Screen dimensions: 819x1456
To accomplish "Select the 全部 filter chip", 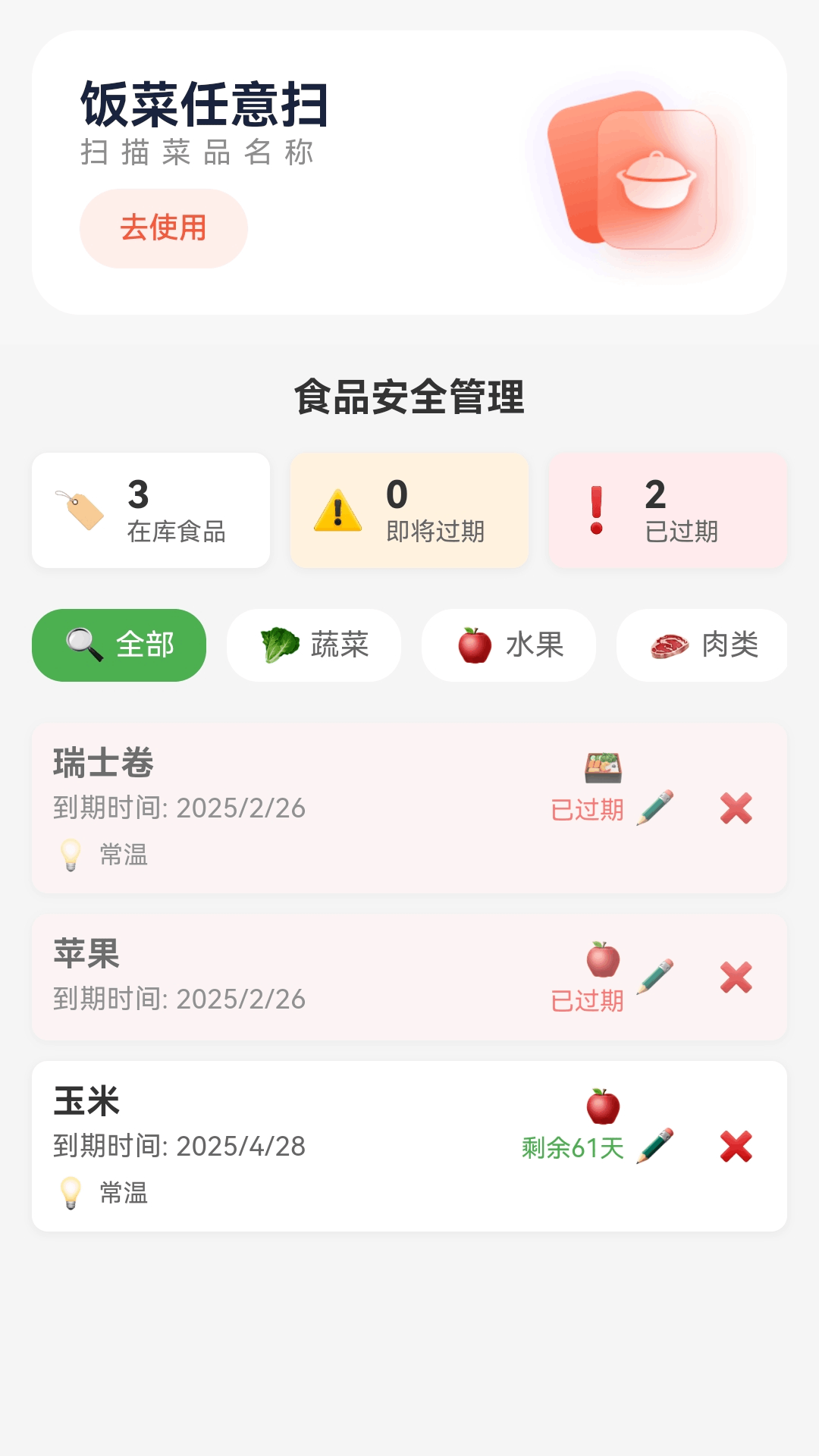I will click(118, 644).
